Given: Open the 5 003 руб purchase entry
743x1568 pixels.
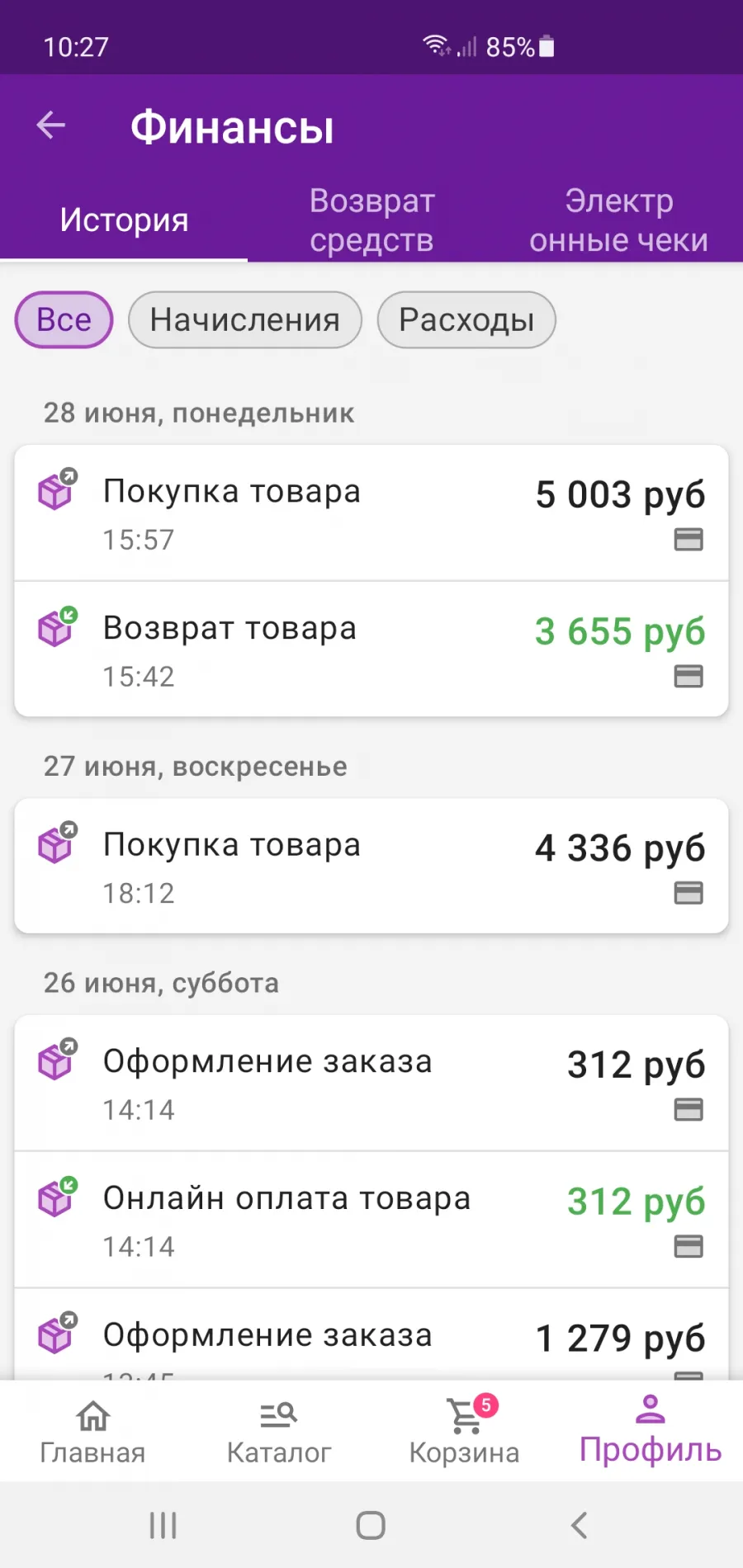Looking at the screenshot, I should click(x=371, y=512).
